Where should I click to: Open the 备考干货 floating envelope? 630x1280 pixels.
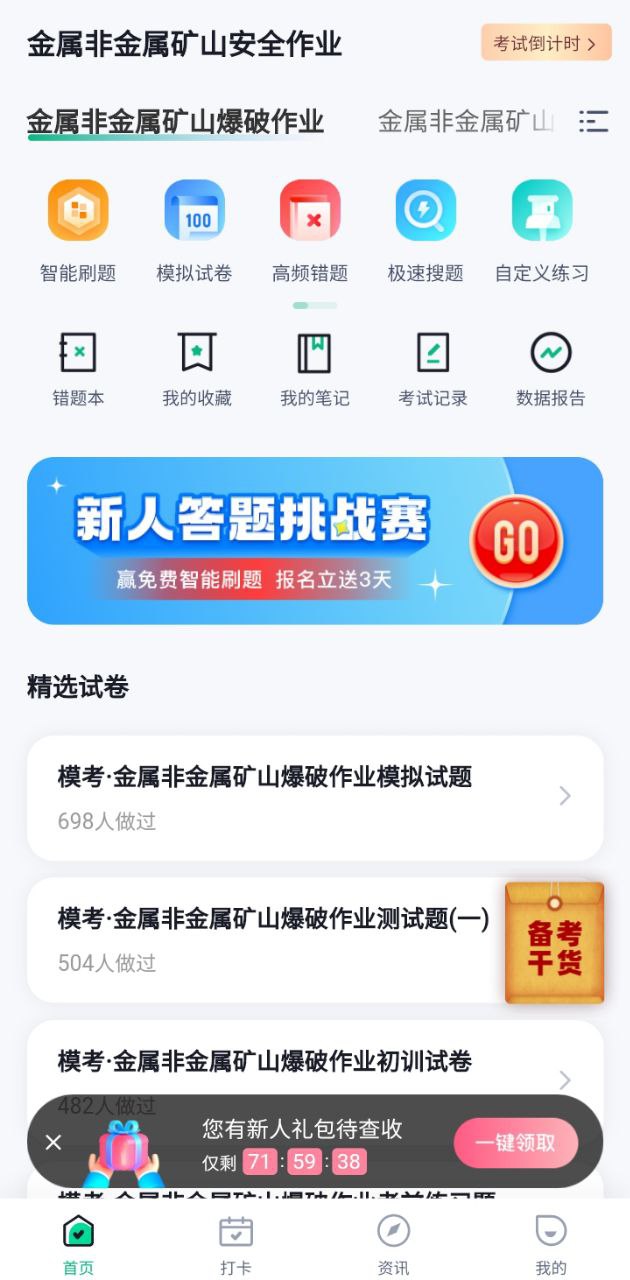tap(554, 942)
